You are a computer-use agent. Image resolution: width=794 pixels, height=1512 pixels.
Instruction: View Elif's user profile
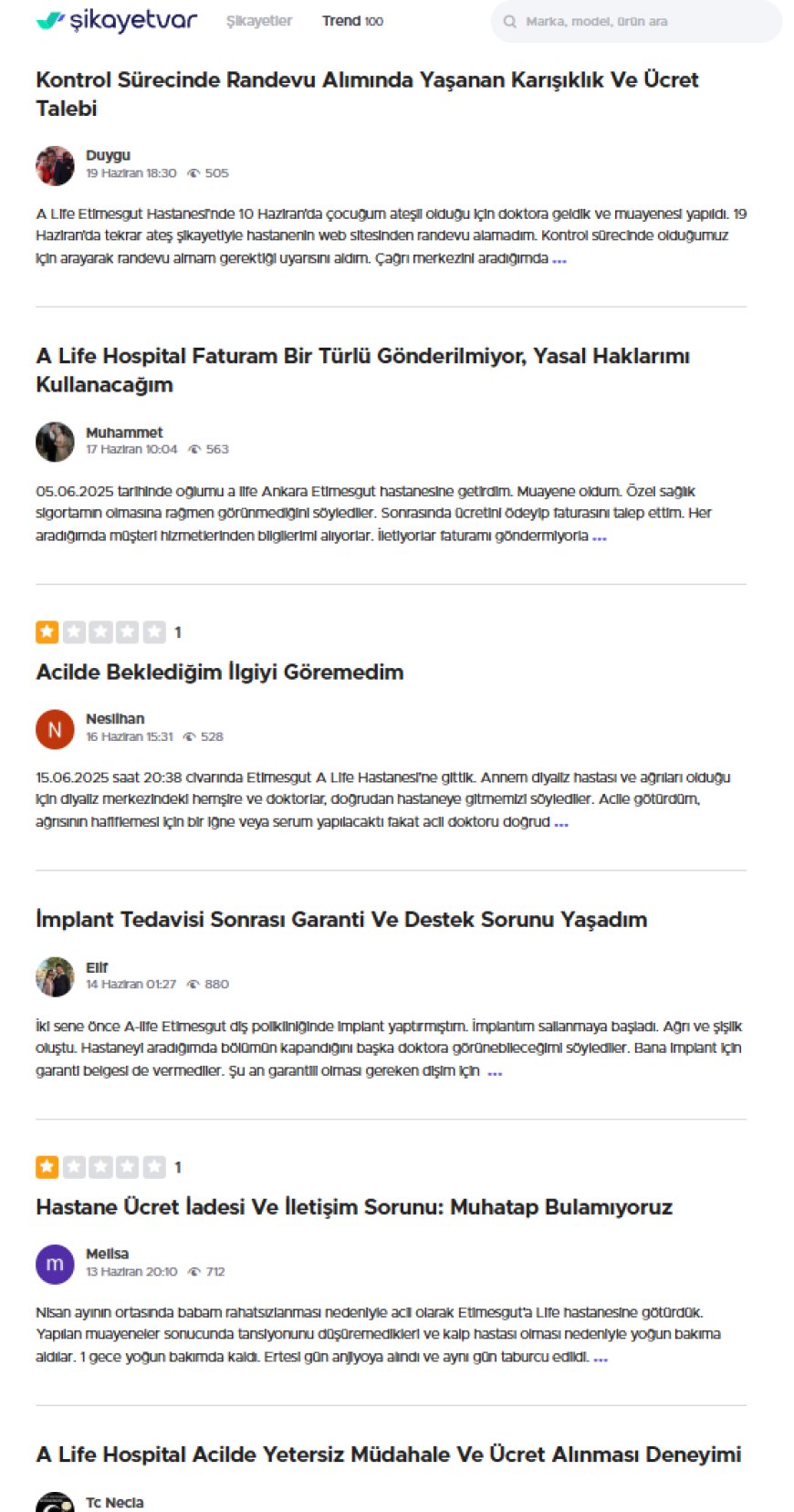pos(97,967)
